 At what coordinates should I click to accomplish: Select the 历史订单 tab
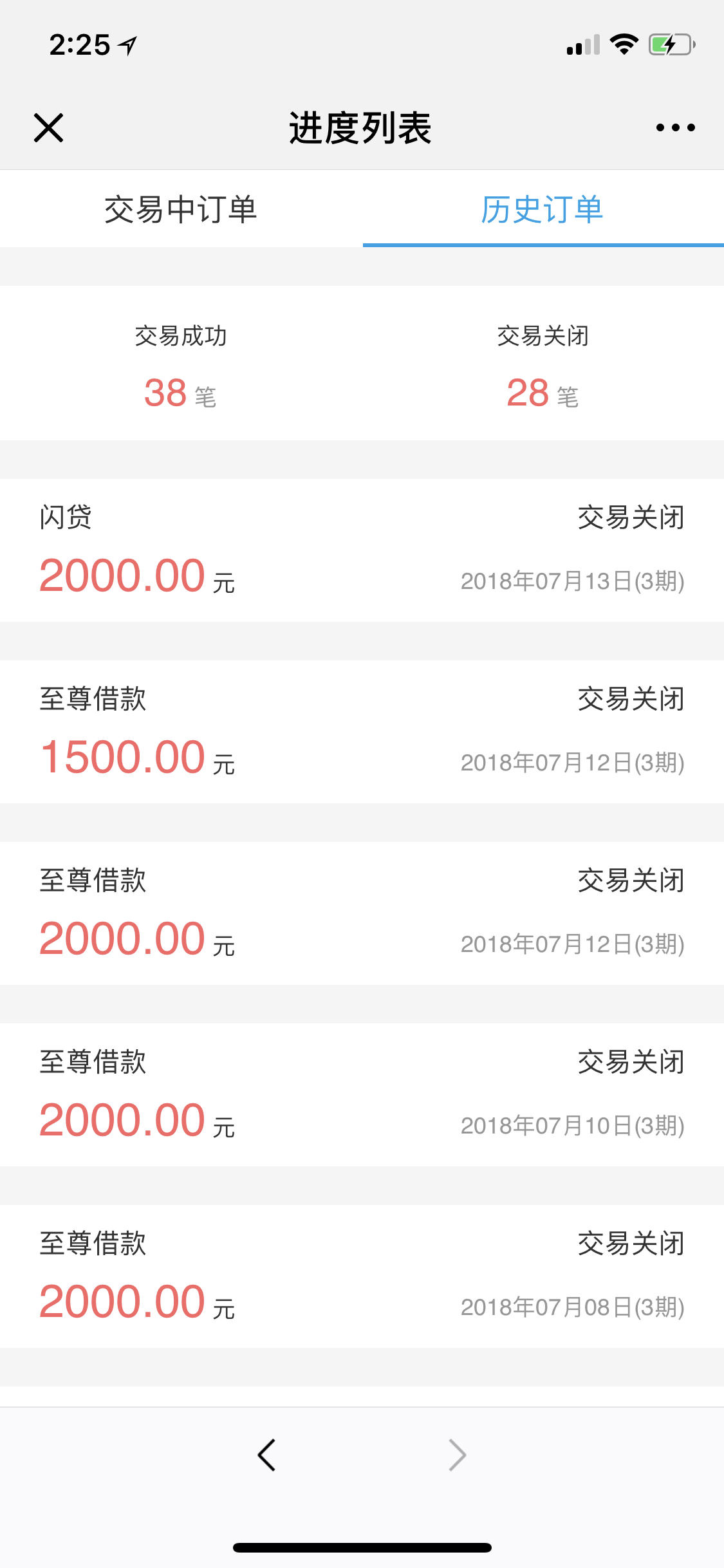[x=543, y=209]
